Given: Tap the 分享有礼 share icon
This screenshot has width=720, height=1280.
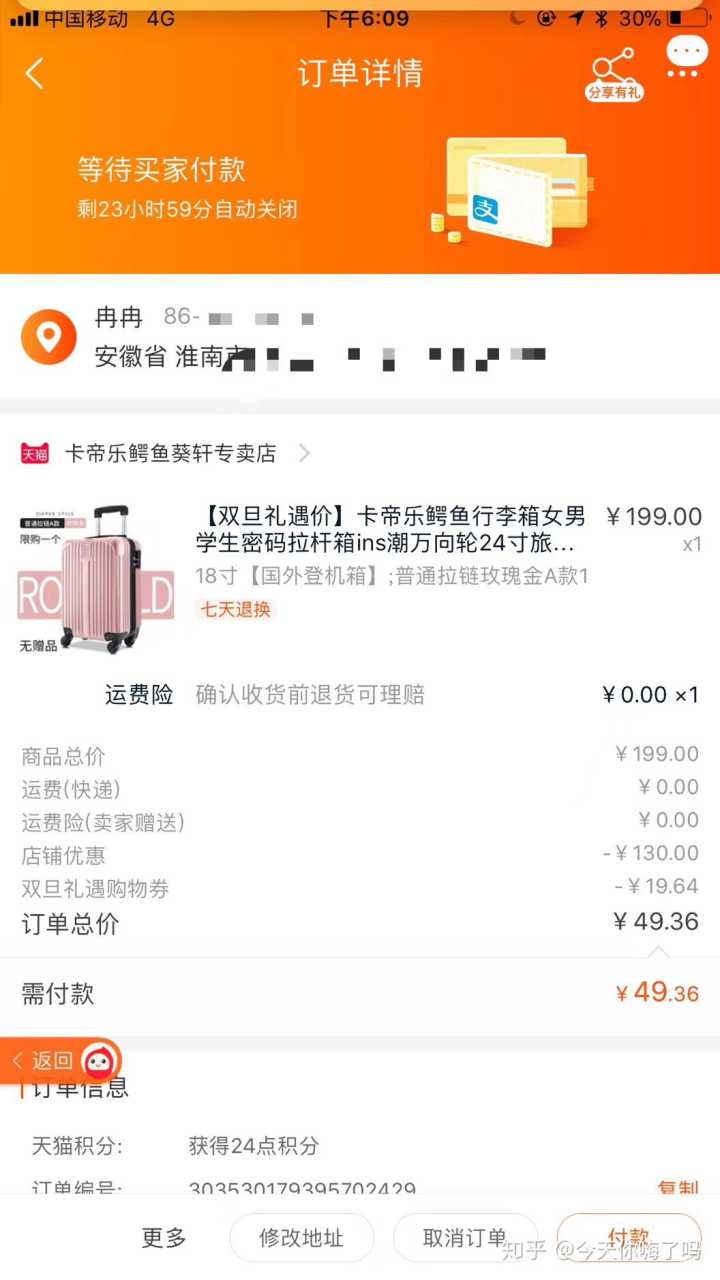Looking at the screenshot, I should [x=613, y=73].
